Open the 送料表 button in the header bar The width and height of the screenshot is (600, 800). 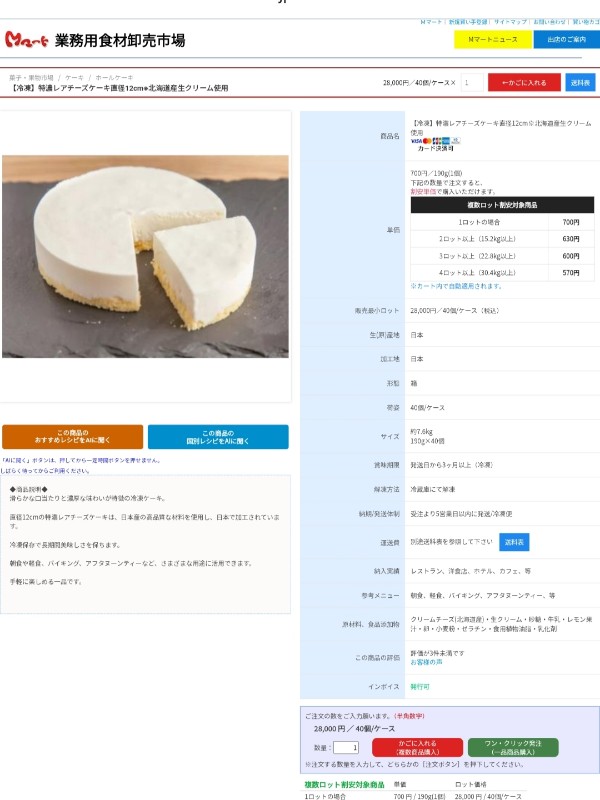pos(580,83)
